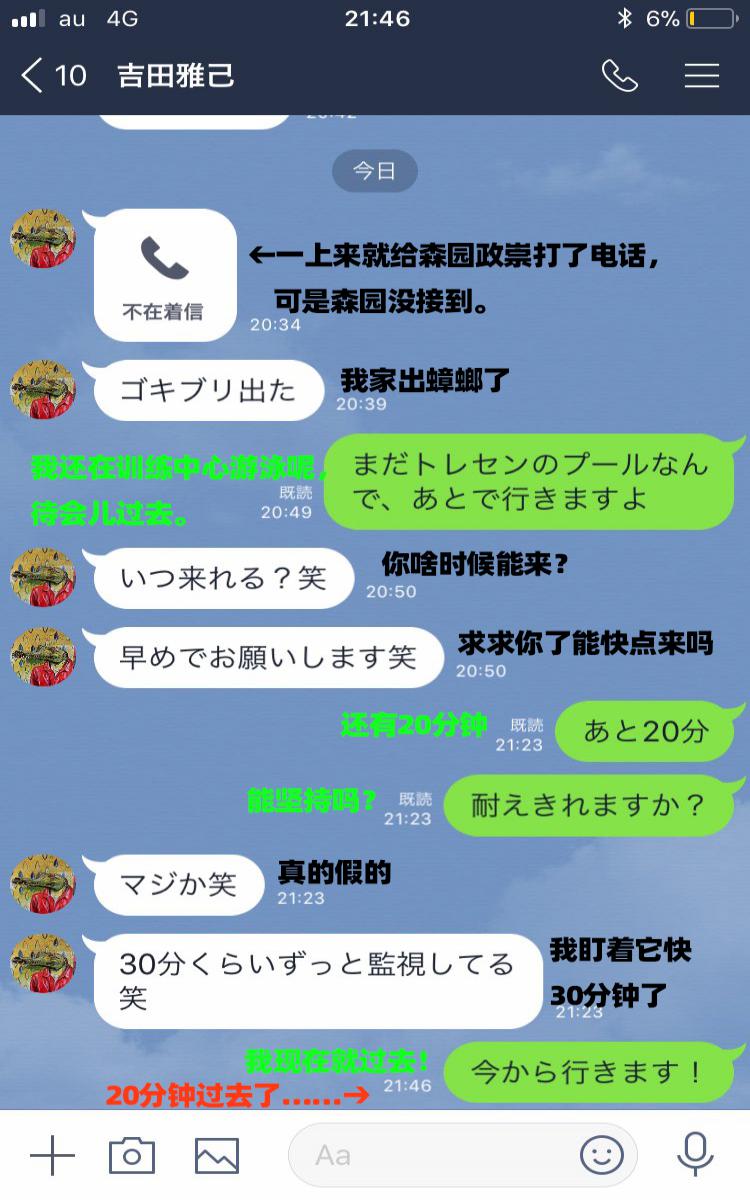
Task: Open the photo gallery picker
Action: pos(216,1155)
